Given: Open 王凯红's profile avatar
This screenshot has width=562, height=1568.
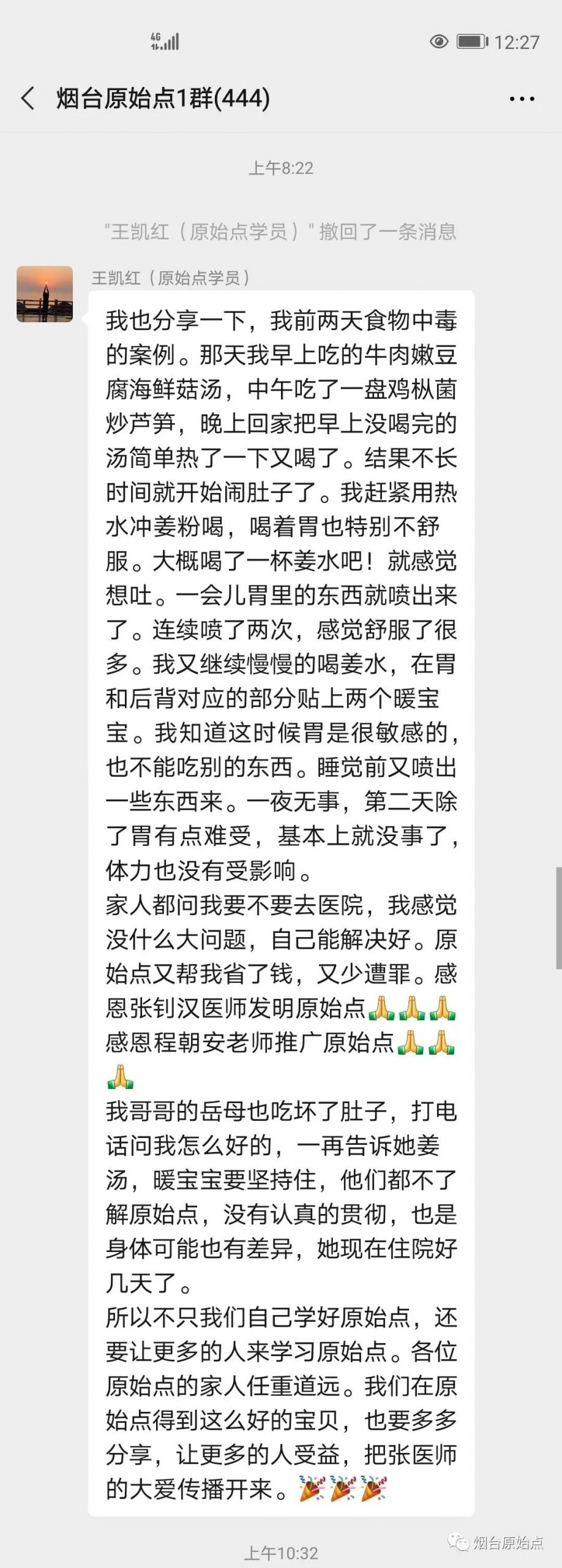Looking at the screenshot, I should pos(45,294).
